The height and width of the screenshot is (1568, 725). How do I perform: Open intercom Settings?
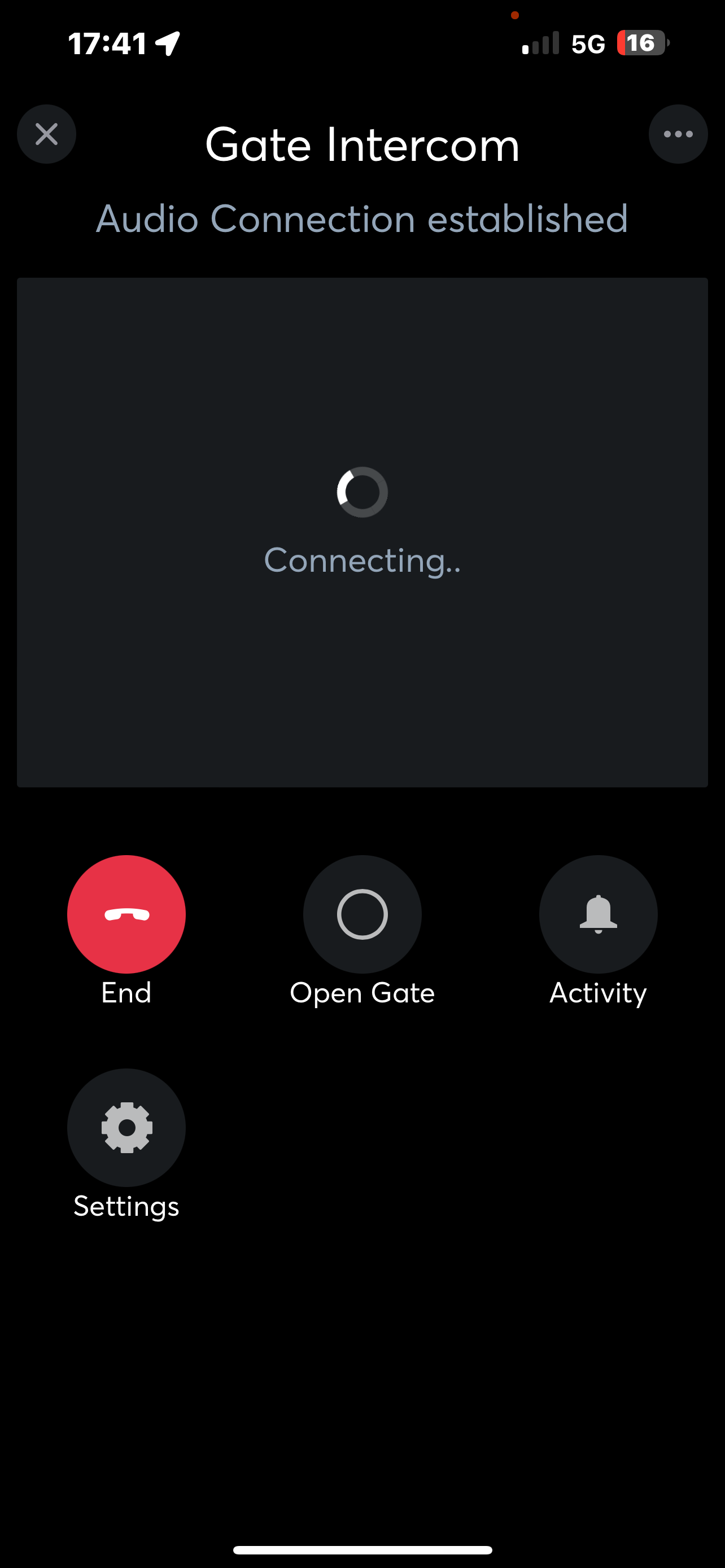126,1127
